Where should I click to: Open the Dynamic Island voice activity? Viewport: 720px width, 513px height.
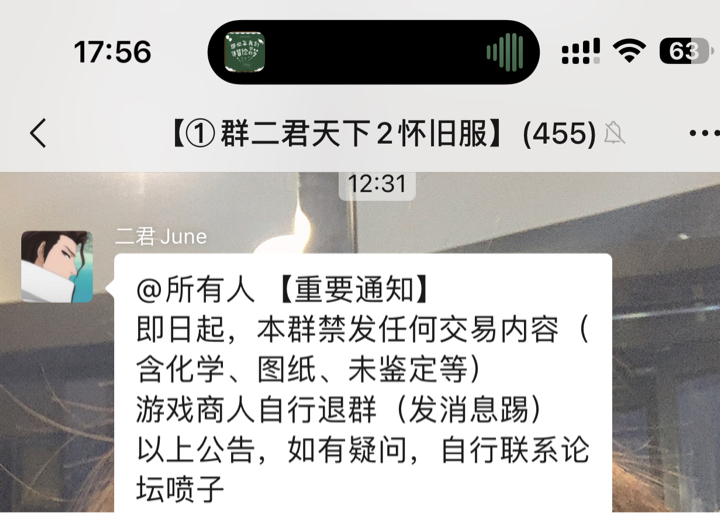(373, 52)
